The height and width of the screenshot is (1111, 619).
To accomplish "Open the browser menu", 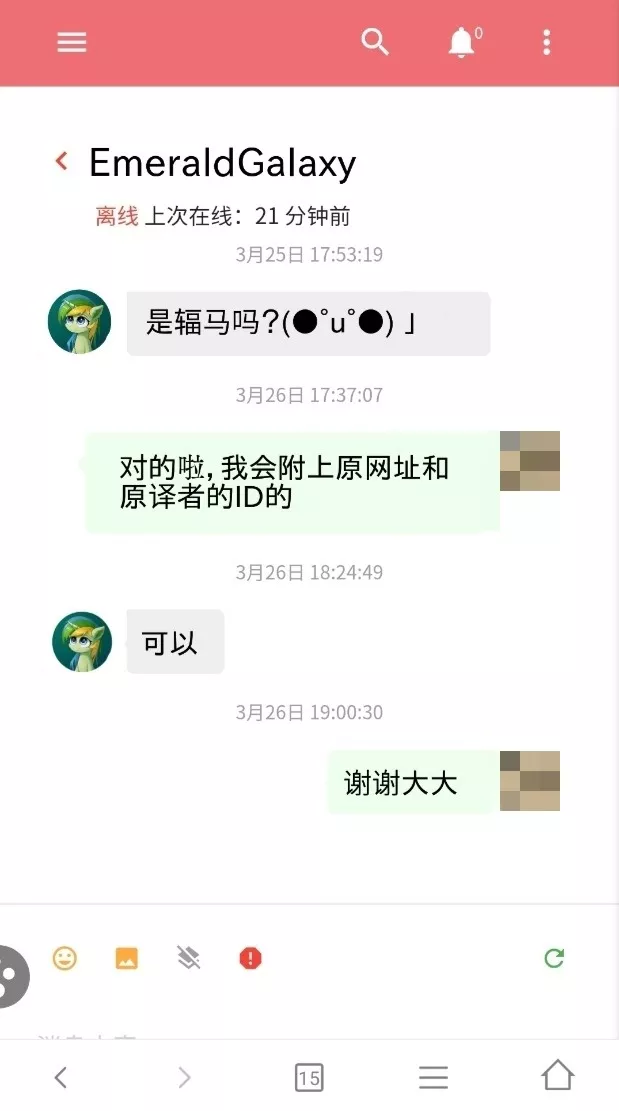I will tap(433, 1076).
